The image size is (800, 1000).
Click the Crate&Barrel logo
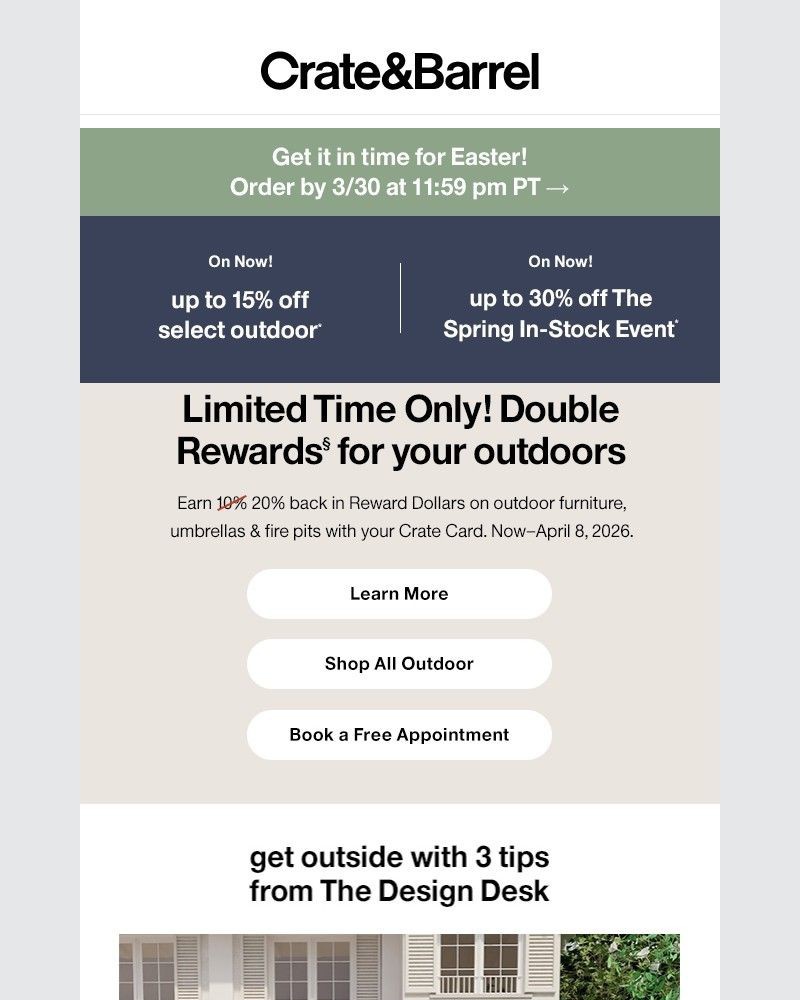(x=399, y=71)
